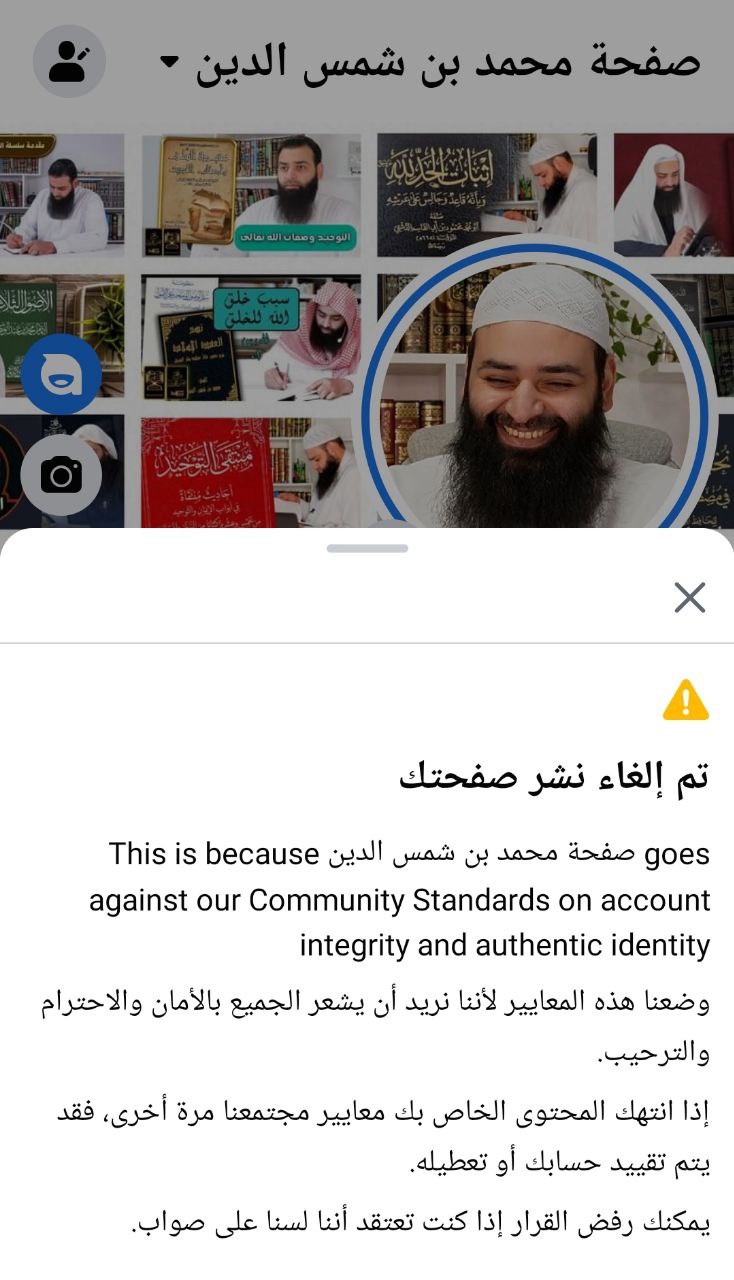This screenshot has width=734, height=1280.
Task: Open the page name switcher dropdown
Action: (x=171, y=62)
